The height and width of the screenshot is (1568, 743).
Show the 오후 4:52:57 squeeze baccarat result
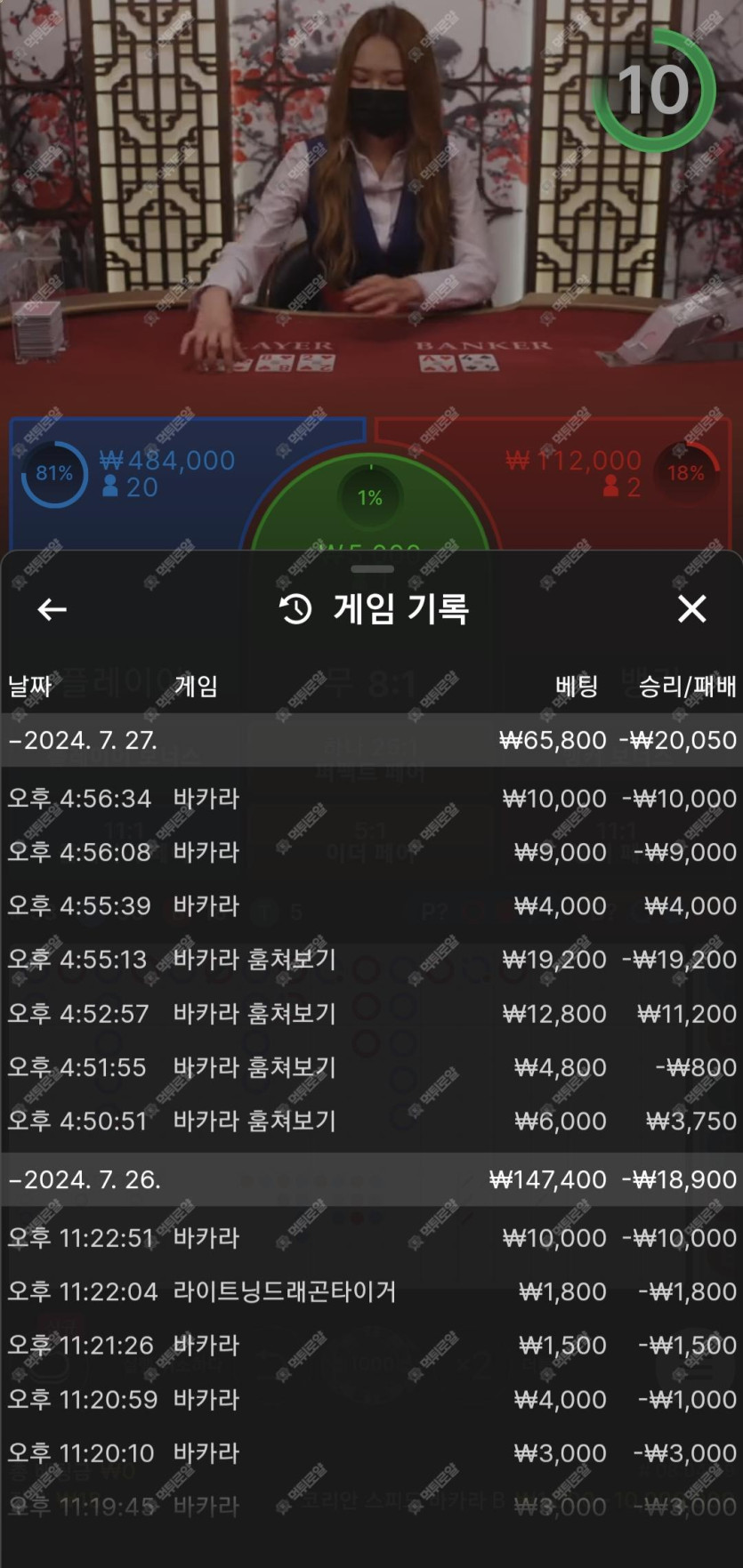tap(371, 1014)
